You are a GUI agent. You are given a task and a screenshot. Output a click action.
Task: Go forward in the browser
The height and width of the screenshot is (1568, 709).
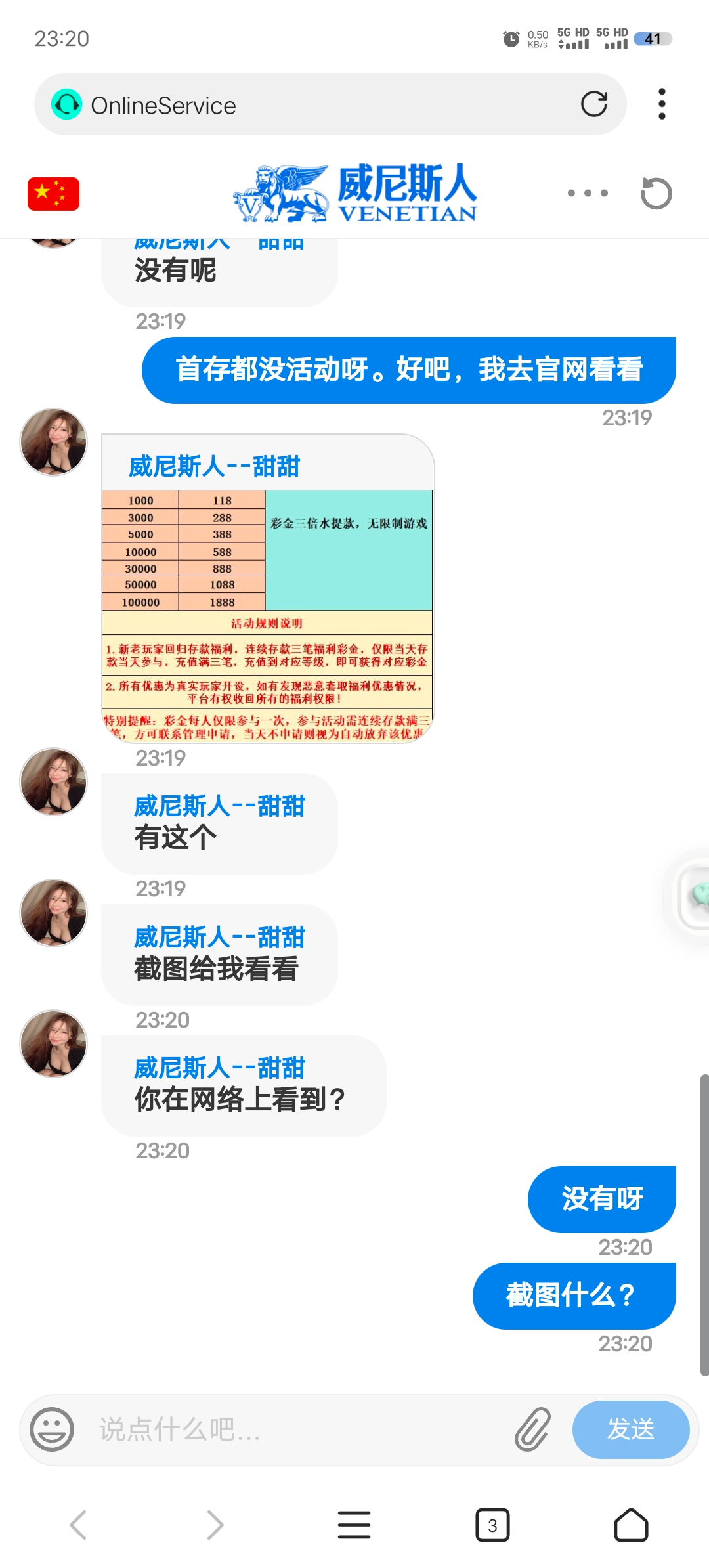215,1525
